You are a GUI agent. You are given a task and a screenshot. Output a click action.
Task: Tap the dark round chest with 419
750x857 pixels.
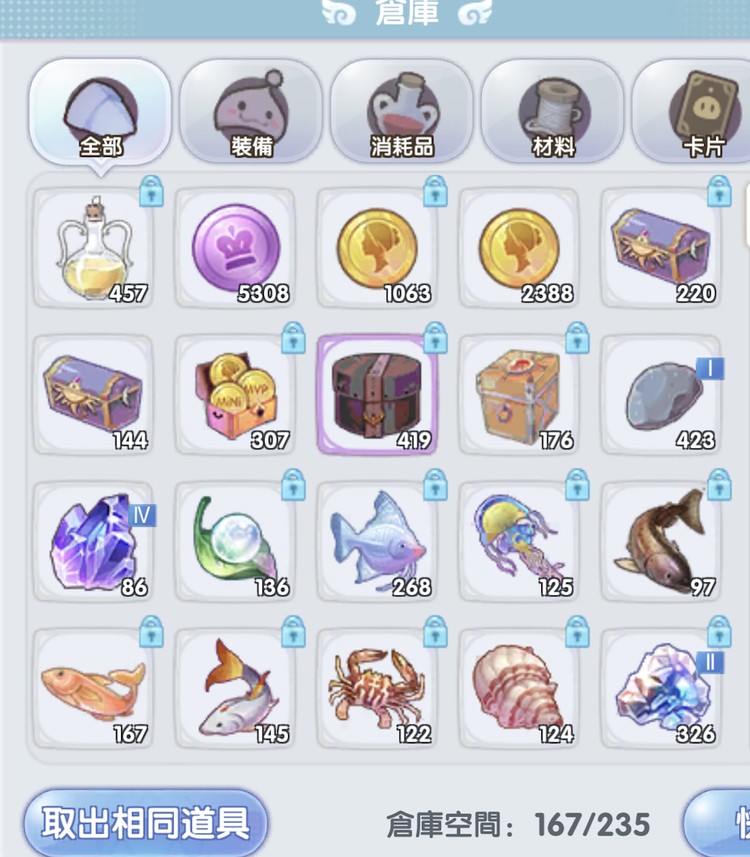click(377, 395)
